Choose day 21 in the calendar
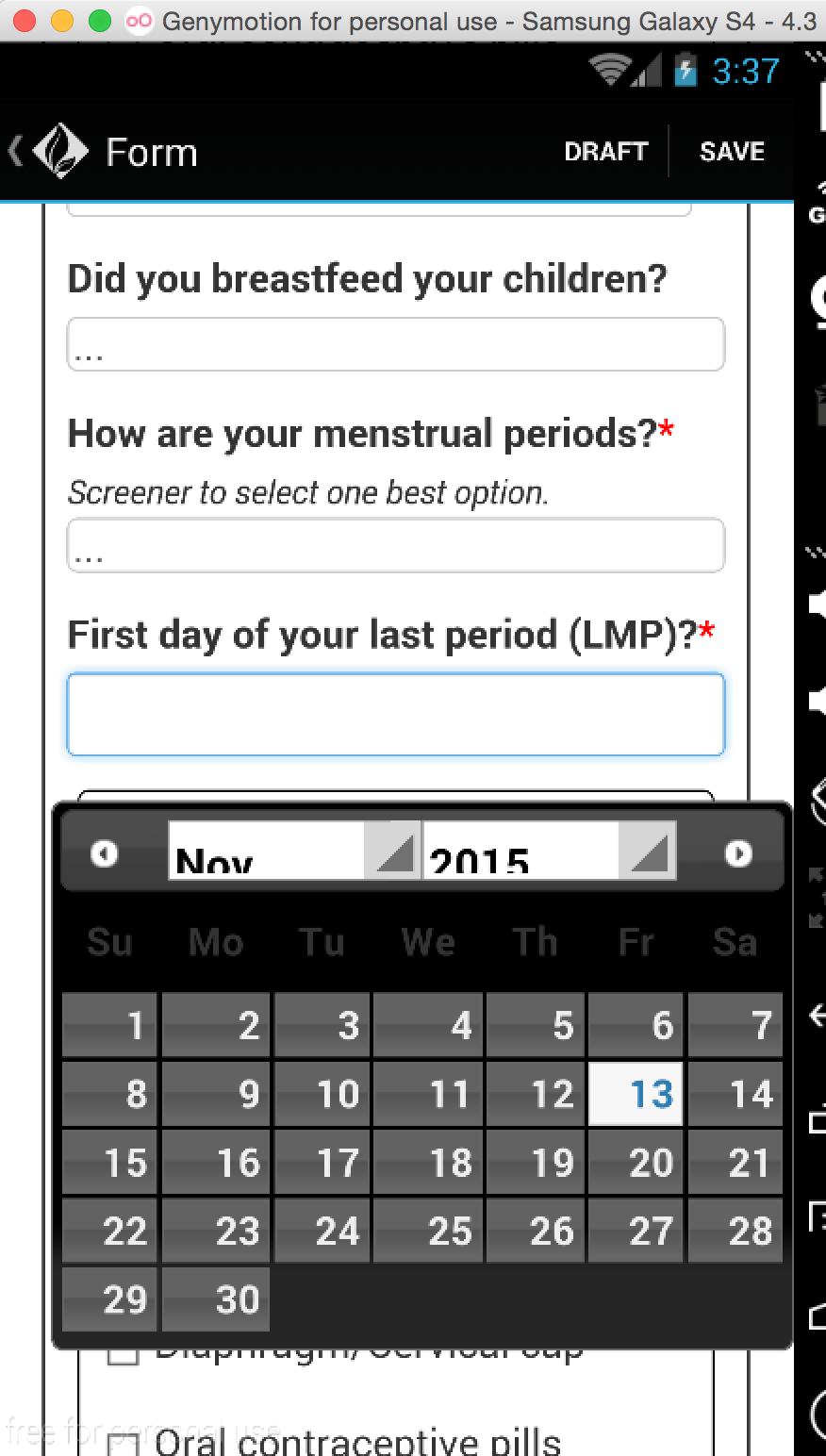Image resolution: width=826 pixels, height=1456 pixels. (735, 1163)
